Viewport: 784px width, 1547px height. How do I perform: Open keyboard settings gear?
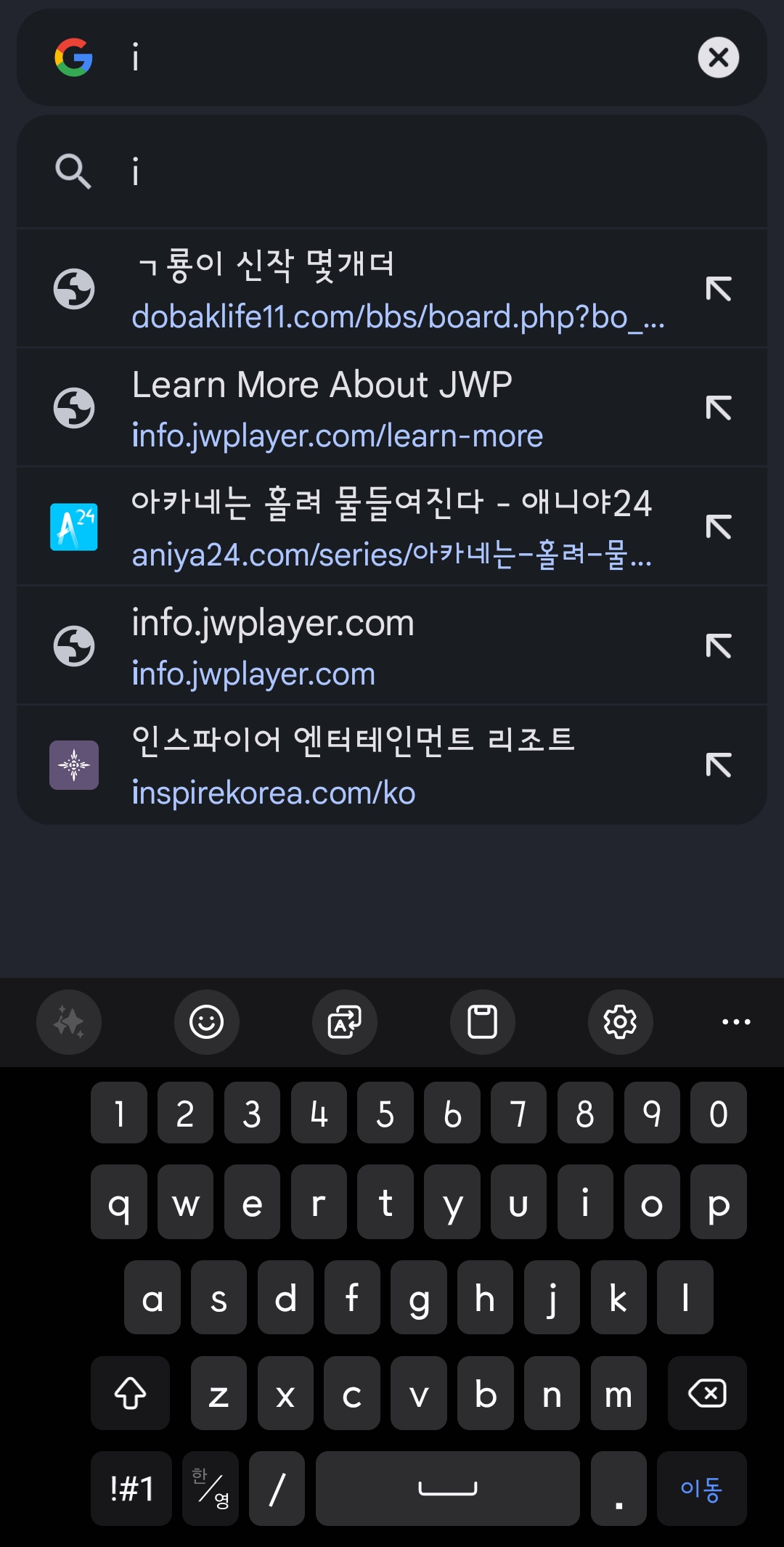(x=621, y=1022)
